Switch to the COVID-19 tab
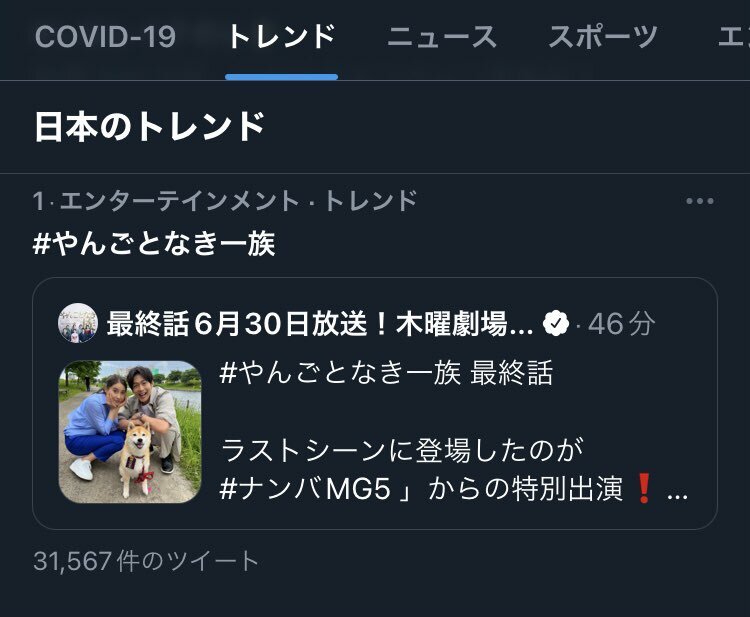750x617 pixels. click(x=105, y=38)
